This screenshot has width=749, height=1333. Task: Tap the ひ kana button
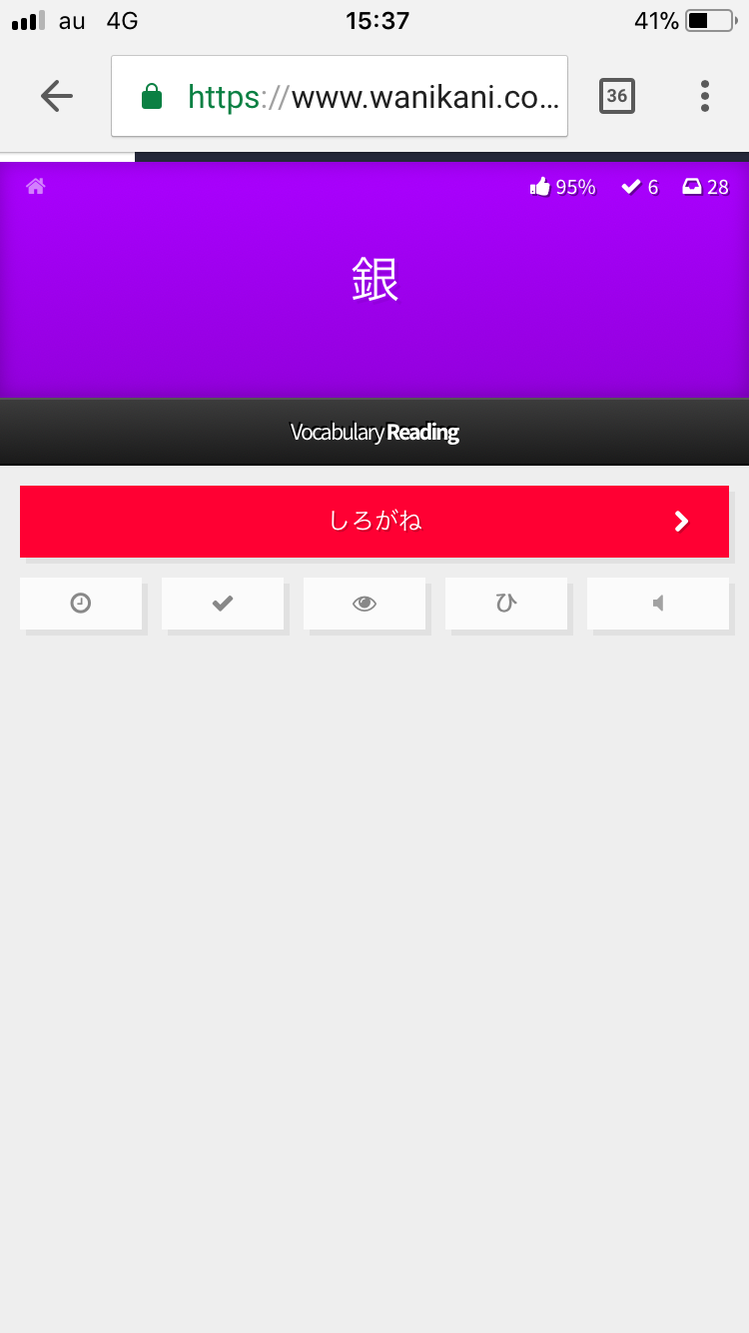pyautogui.click(x=507, y=603)
